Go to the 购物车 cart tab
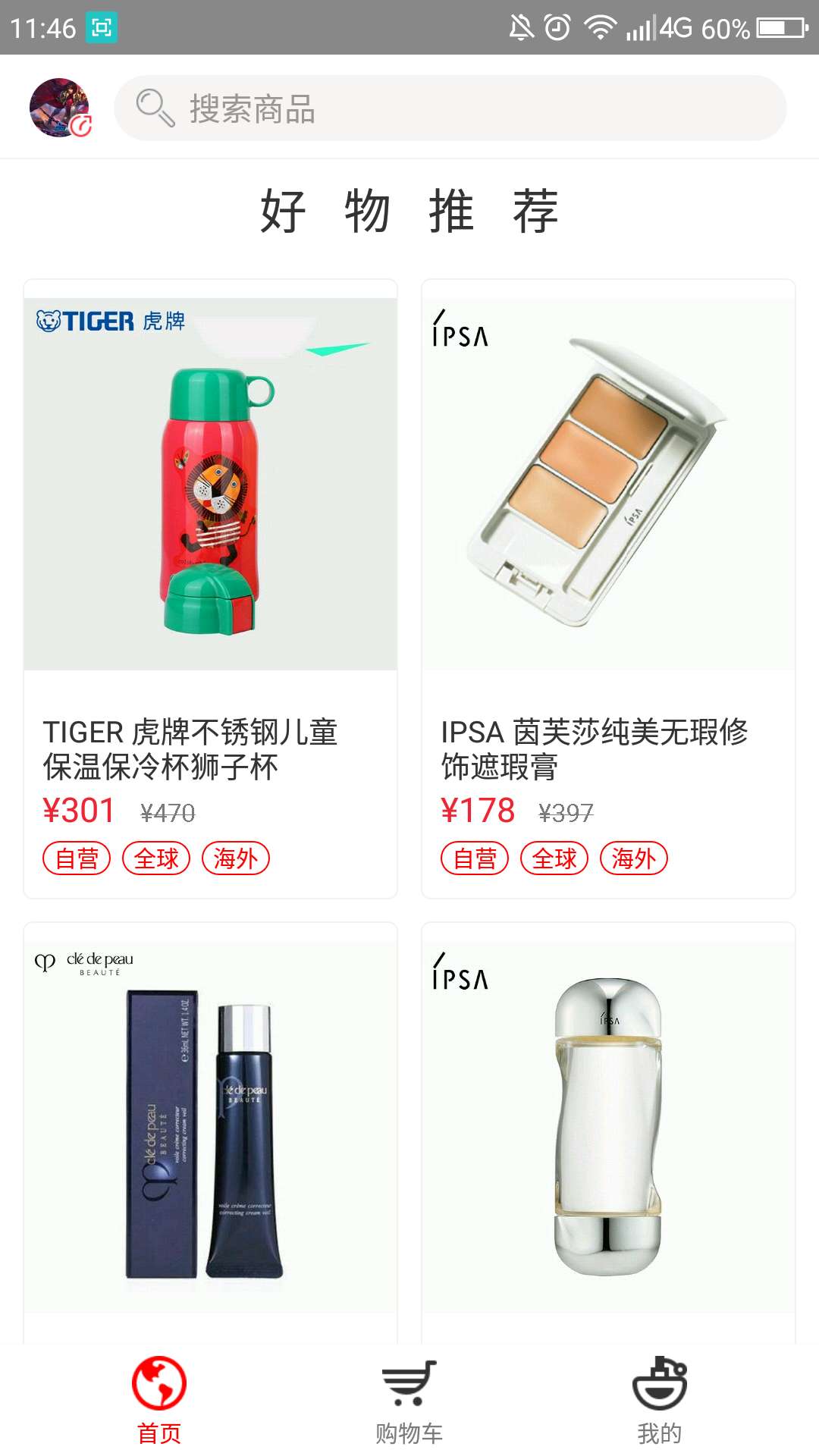 click(x=409, y=1400)
